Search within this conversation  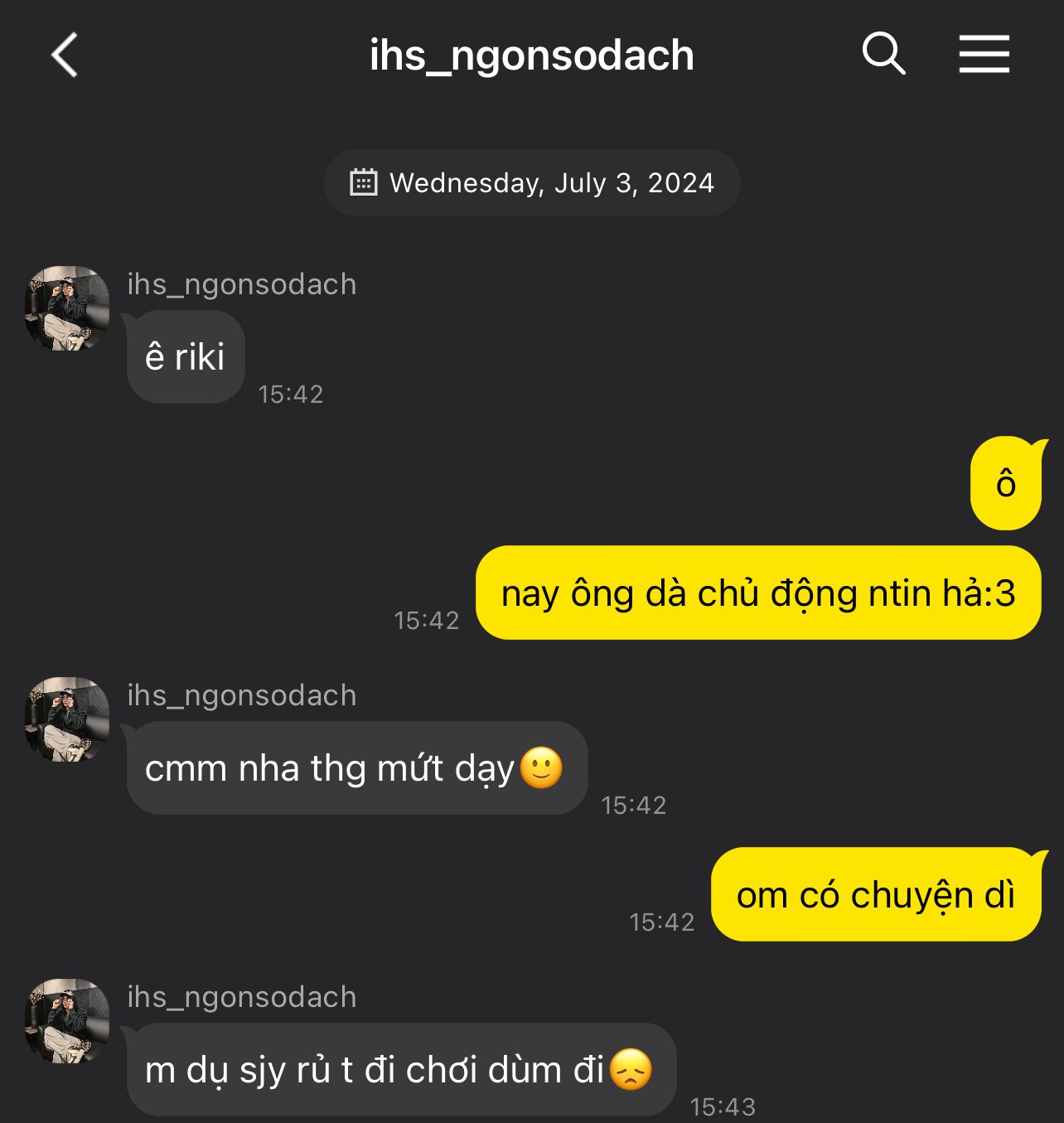click(883, 55)
